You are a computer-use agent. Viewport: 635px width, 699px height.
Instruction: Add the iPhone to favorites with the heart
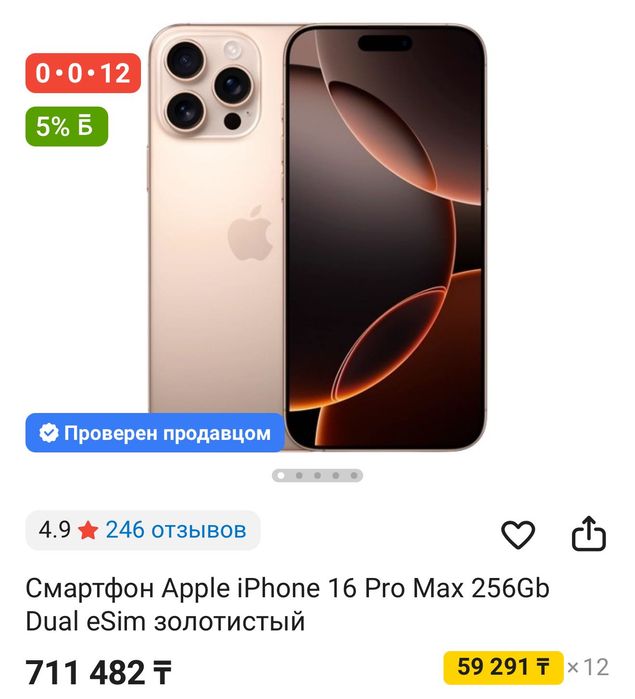[518, 535]
